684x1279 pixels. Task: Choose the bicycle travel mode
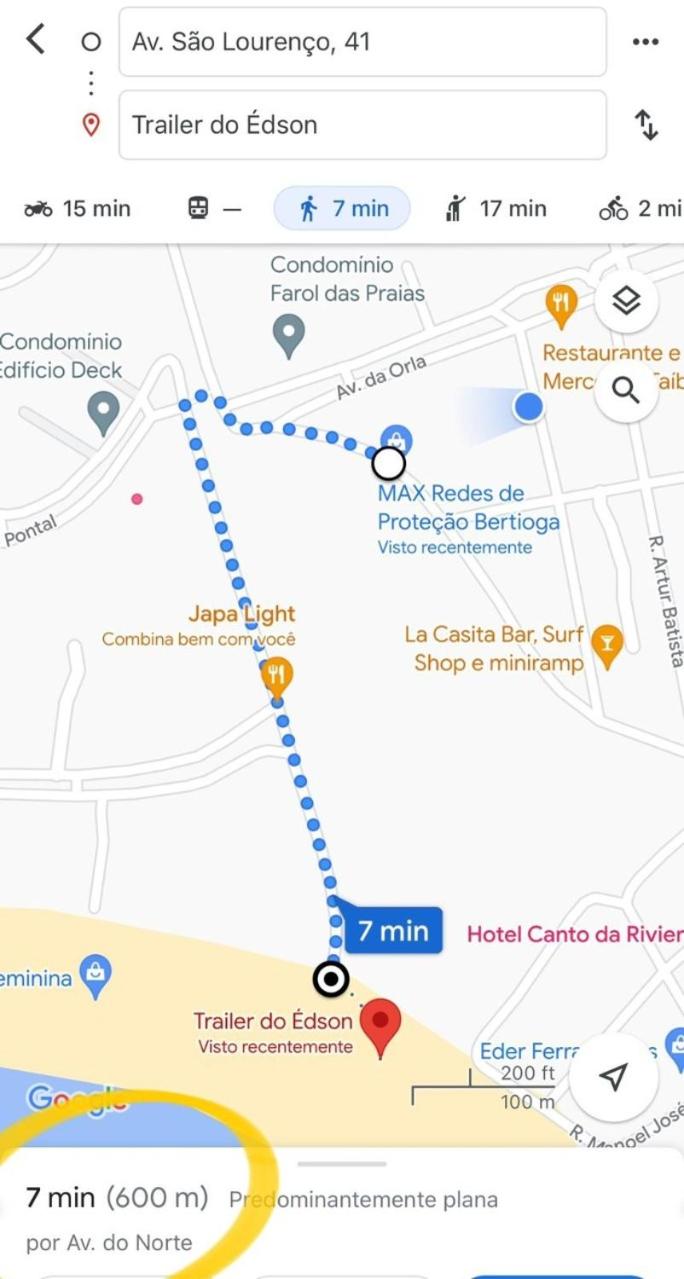(x=640, y=208)
